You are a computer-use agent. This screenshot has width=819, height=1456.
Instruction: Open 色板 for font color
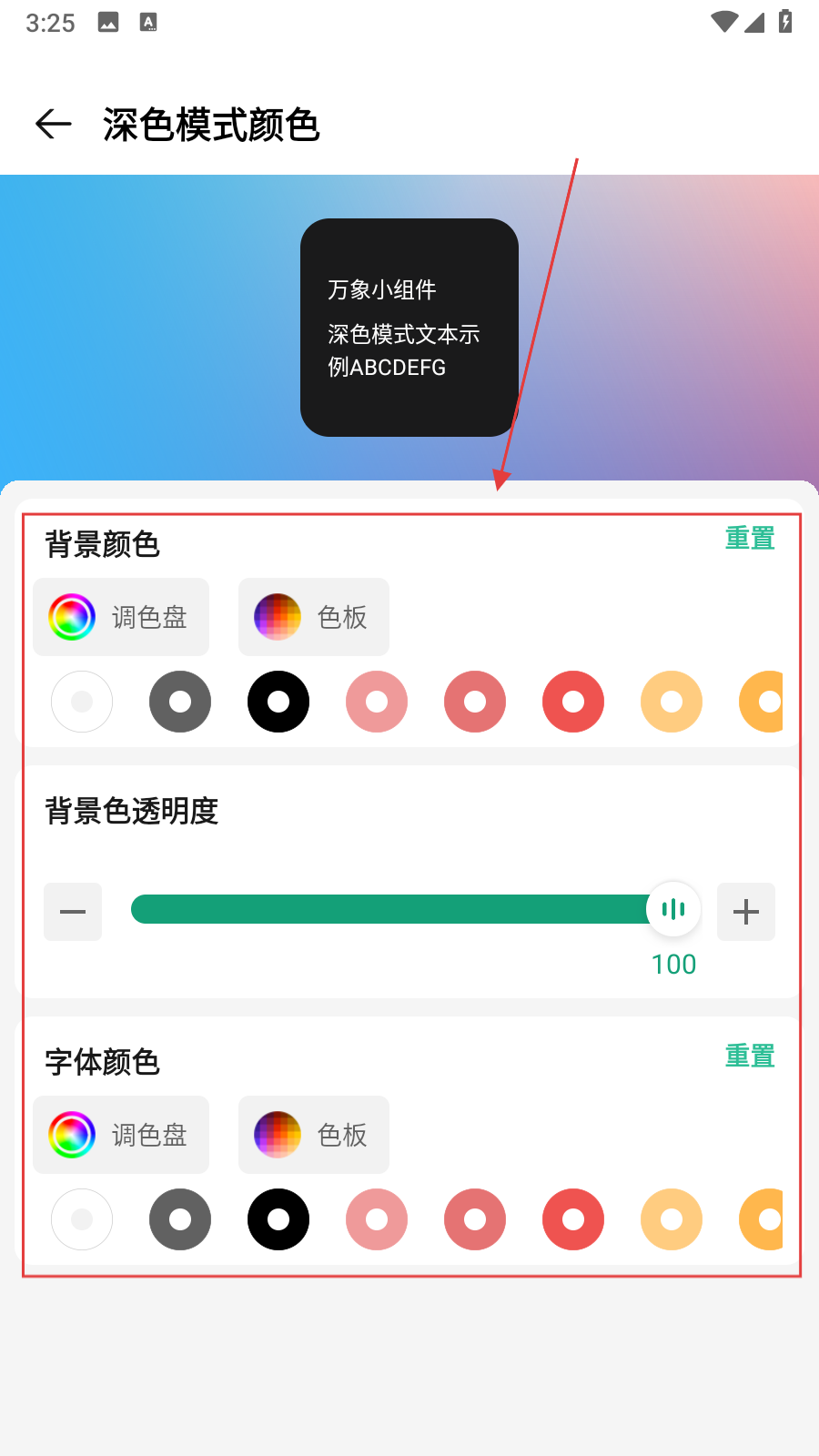point(314,1135)
